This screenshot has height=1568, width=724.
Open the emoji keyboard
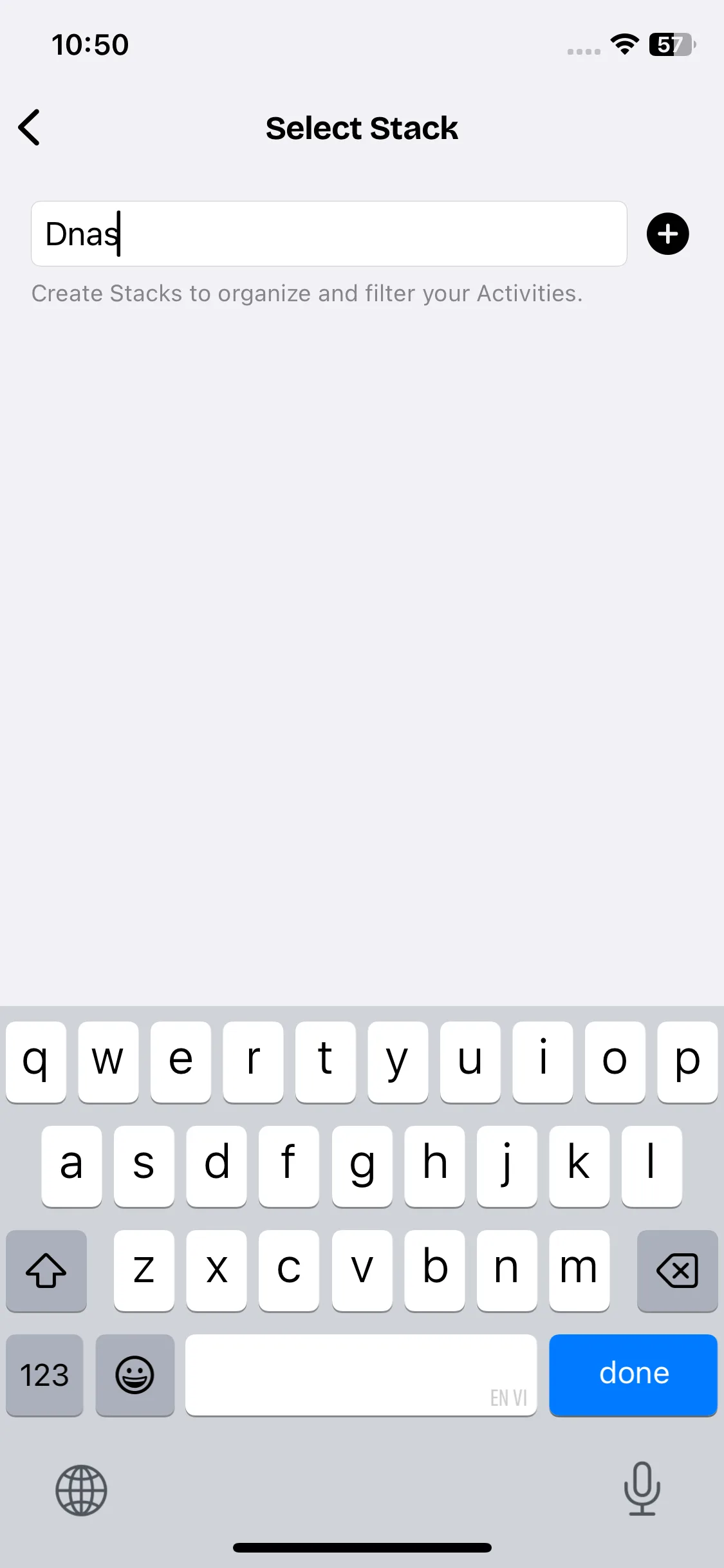[x=135, y=1374]
